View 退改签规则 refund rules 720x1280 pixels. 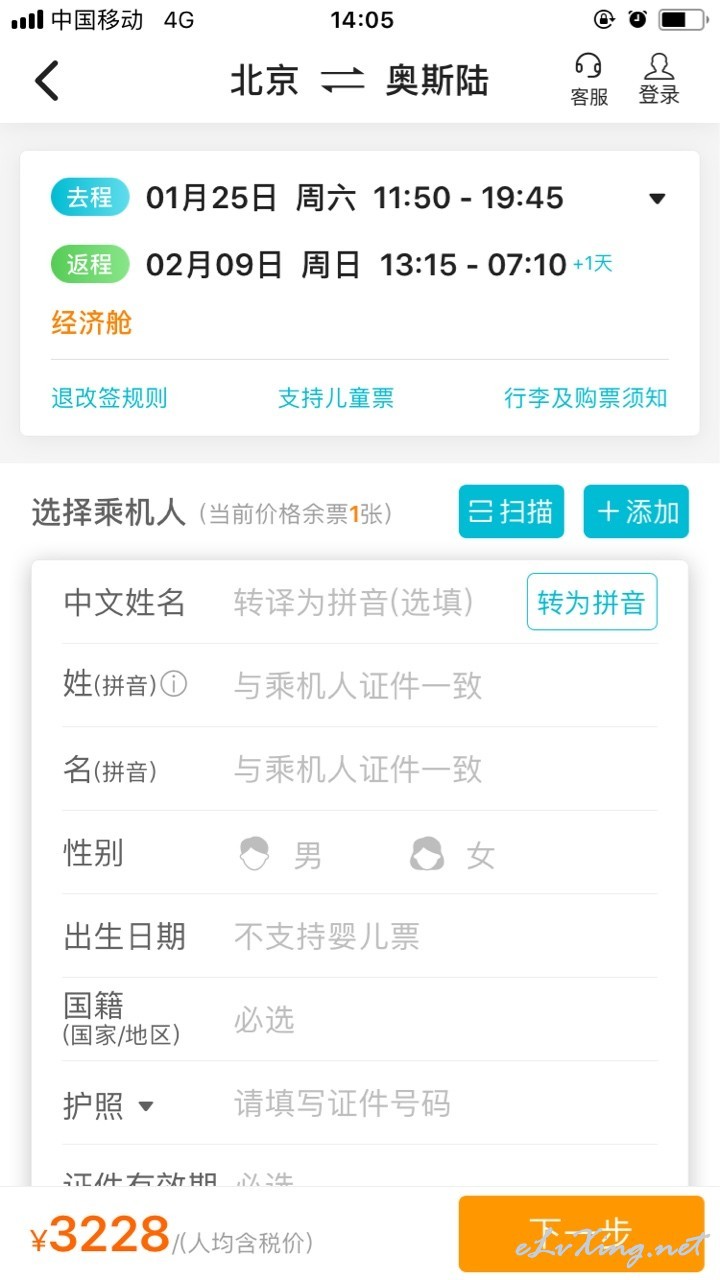109,398
